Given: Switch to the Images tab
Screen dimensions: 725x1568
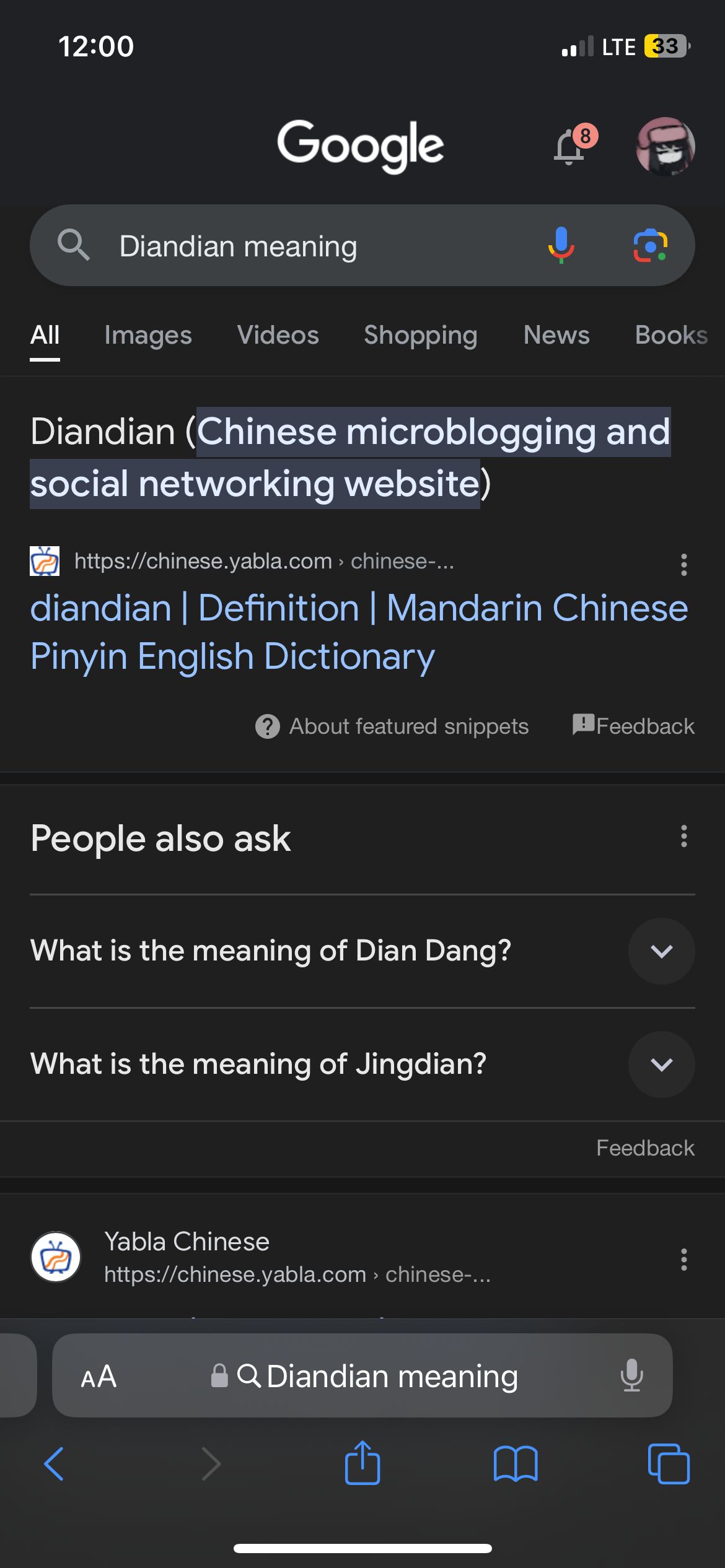Looking at the screenshot, I should tap(148, 335).
